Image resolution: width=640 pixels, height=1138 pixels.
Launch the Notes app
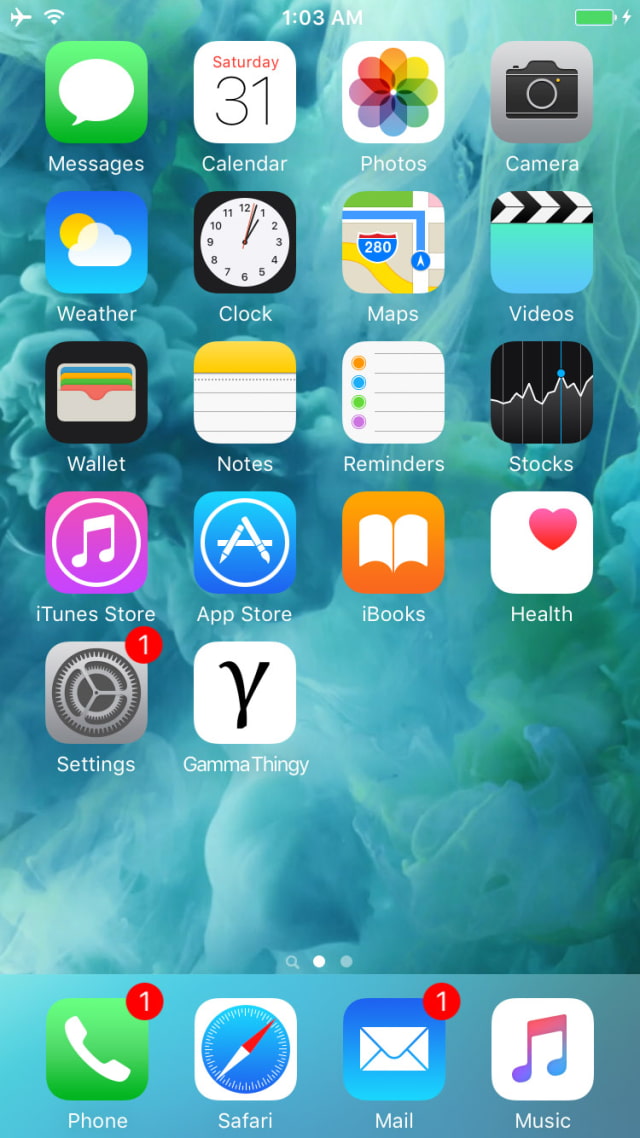pos(245,392)
